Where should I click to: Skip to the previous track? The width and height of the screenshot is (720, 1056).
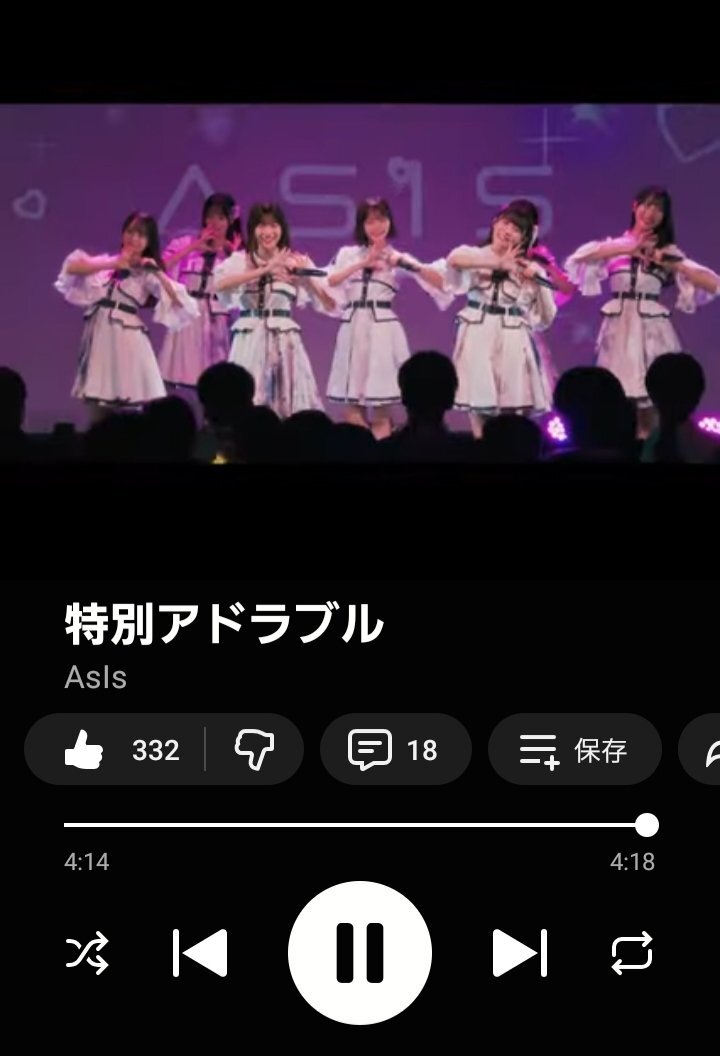tap(200, 952)
